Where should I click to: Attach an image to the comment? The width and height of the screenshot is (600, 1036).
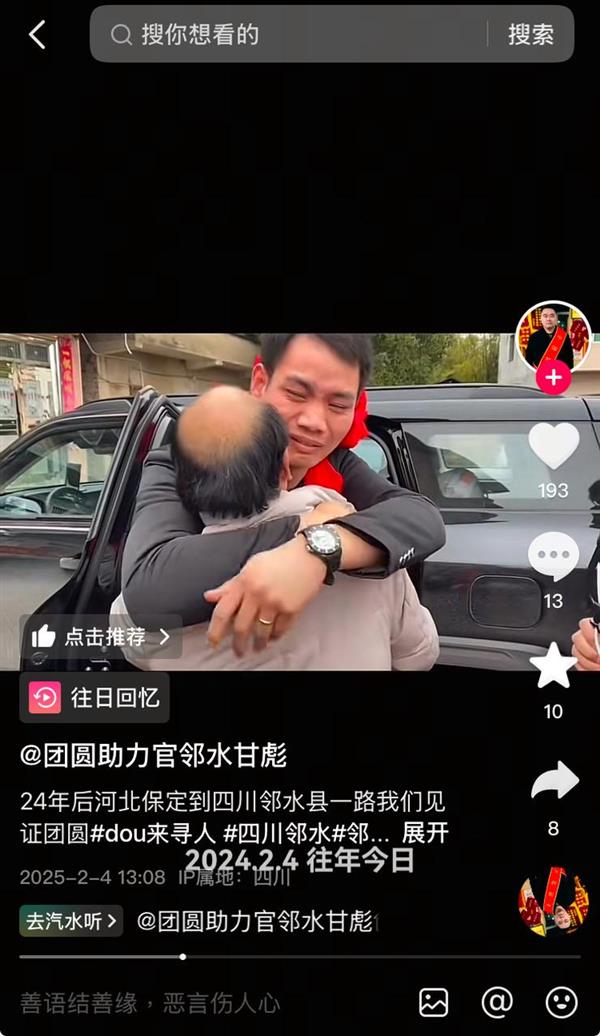coord(433,1002)
